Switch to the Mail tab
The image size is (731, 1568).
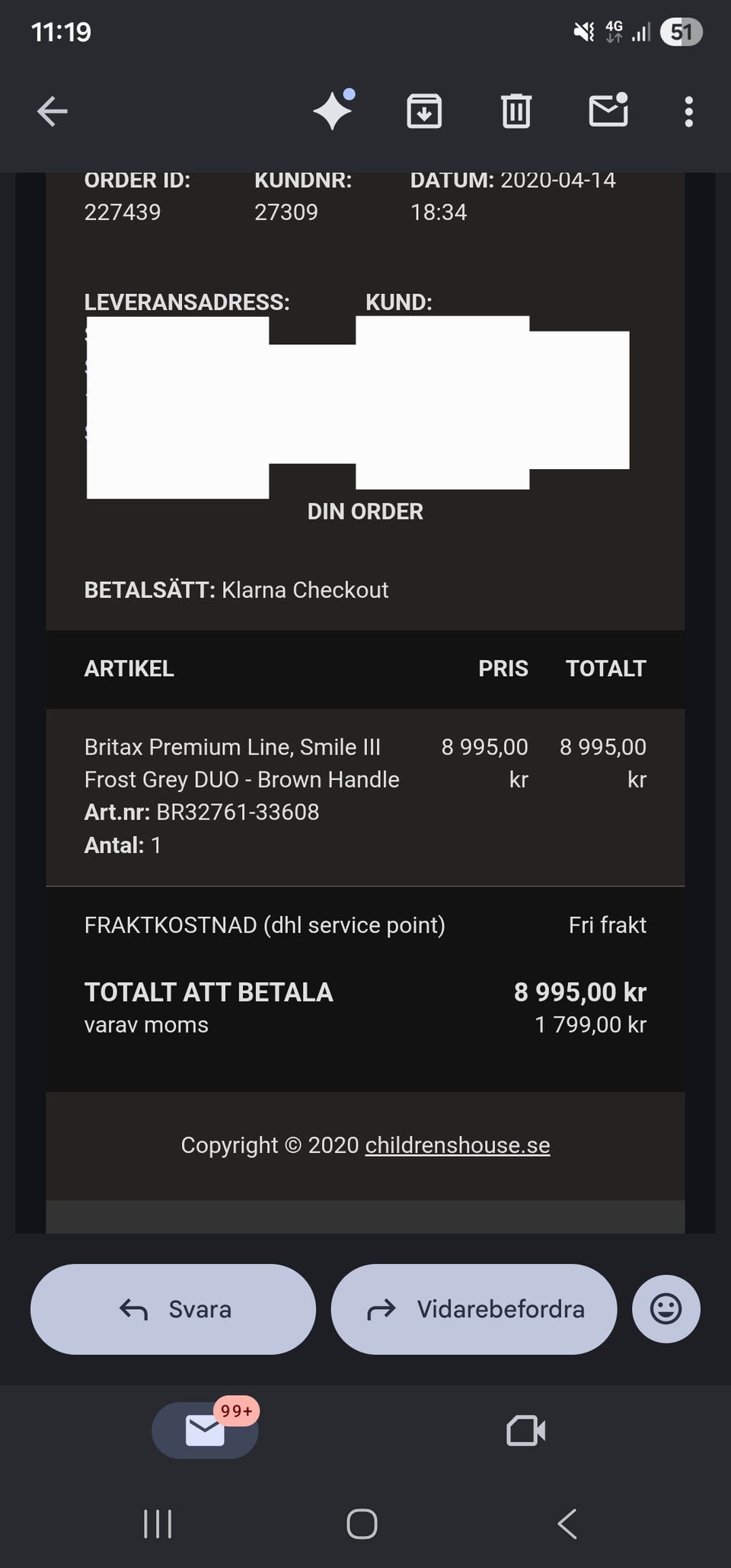(x=205, y=1430)
